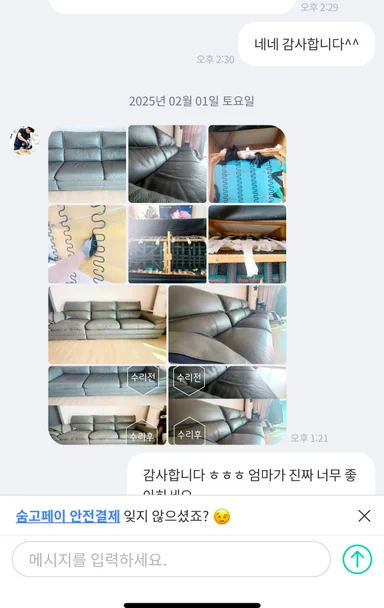Open the sofa springs photo with blue fabric

(x=247, y=164)
